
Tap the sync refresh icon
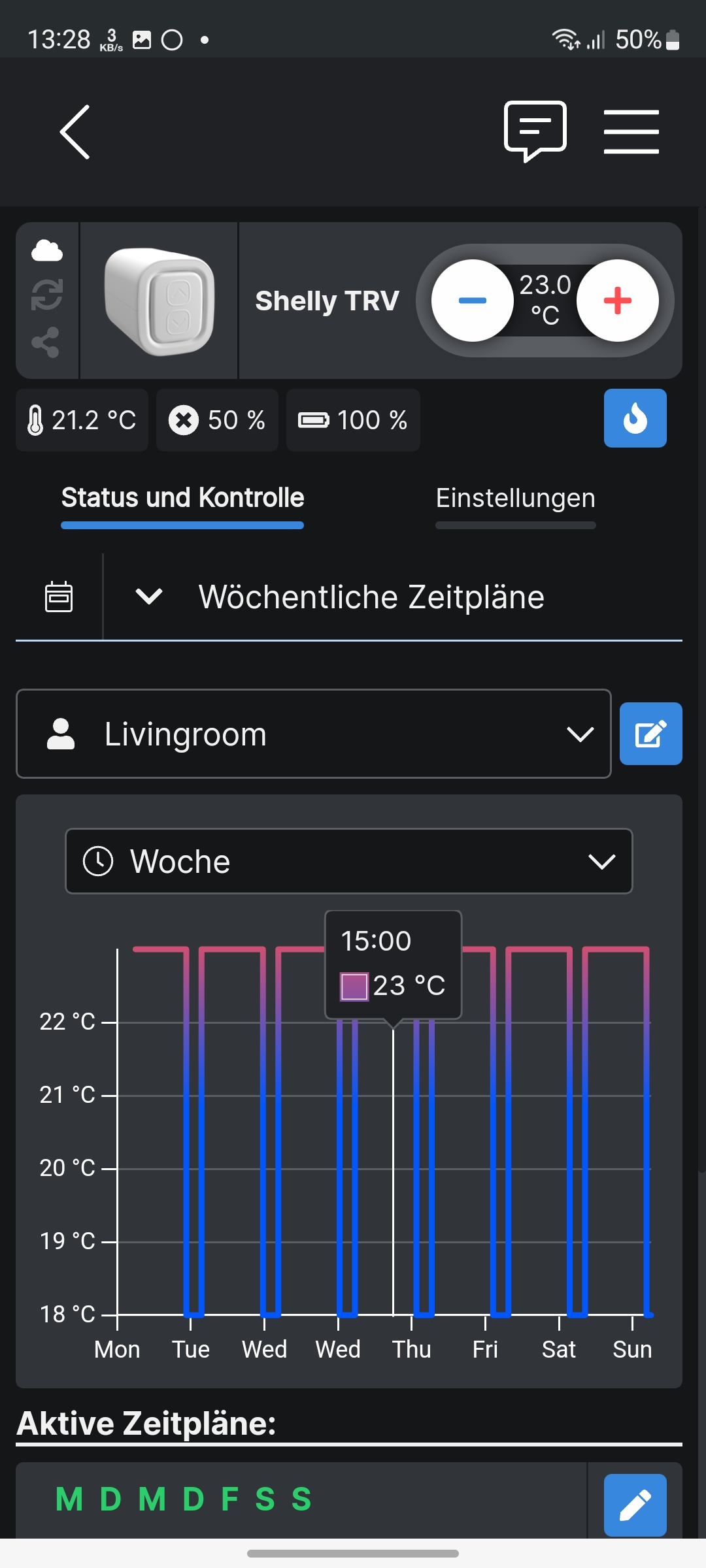tap(47, 295)
